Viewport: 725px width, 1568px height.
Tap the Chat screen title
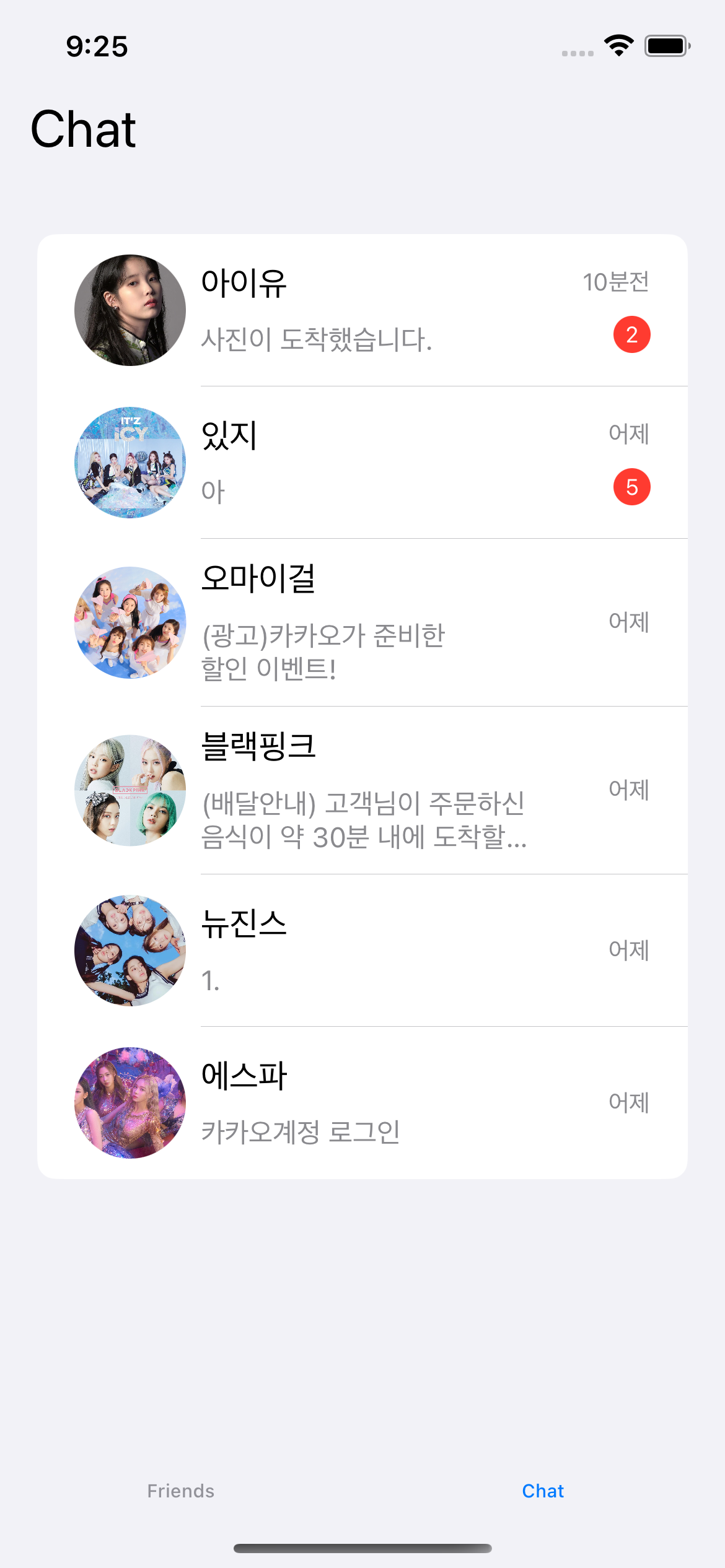pos(83,128)
